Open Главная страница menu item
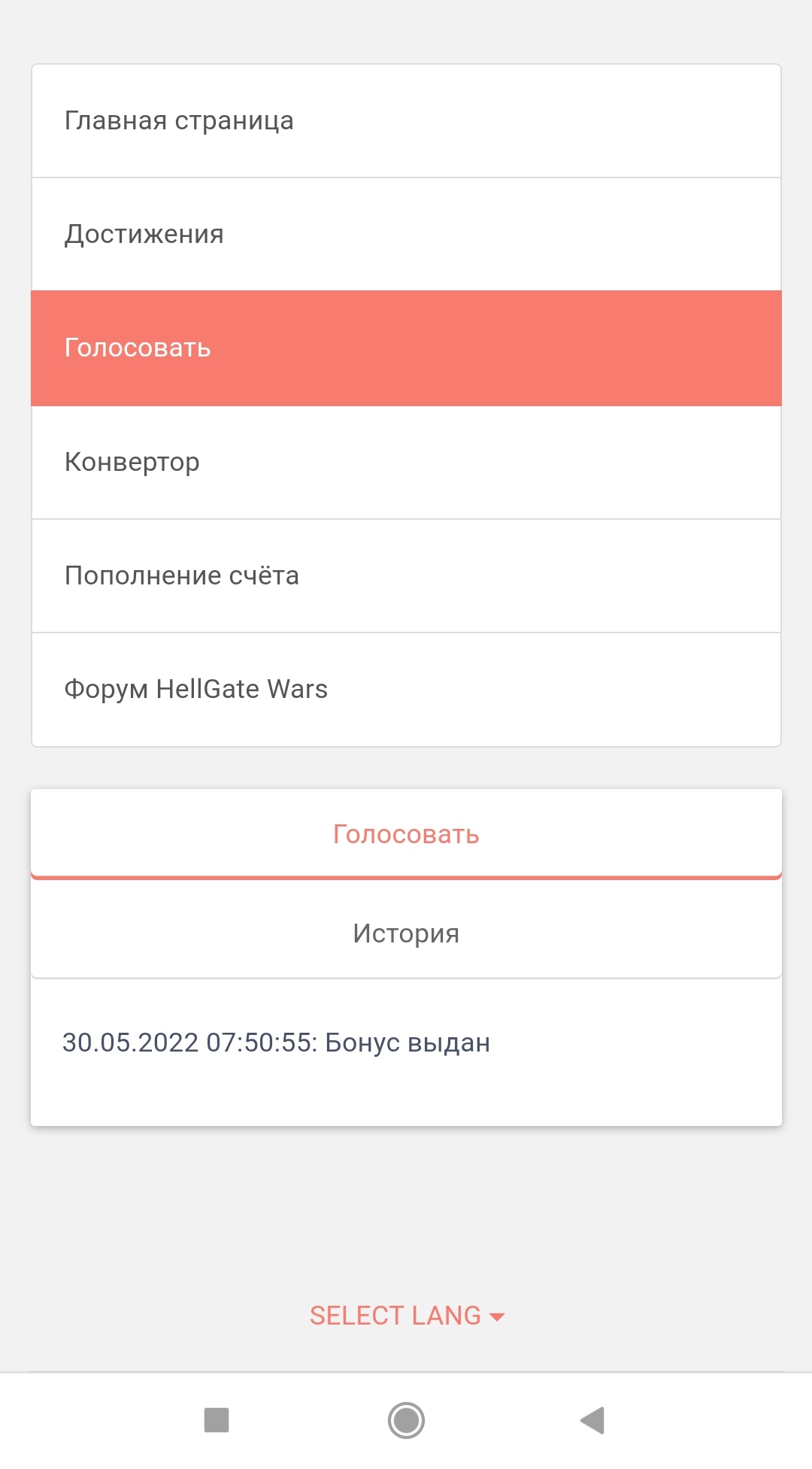 pos(406,121)
